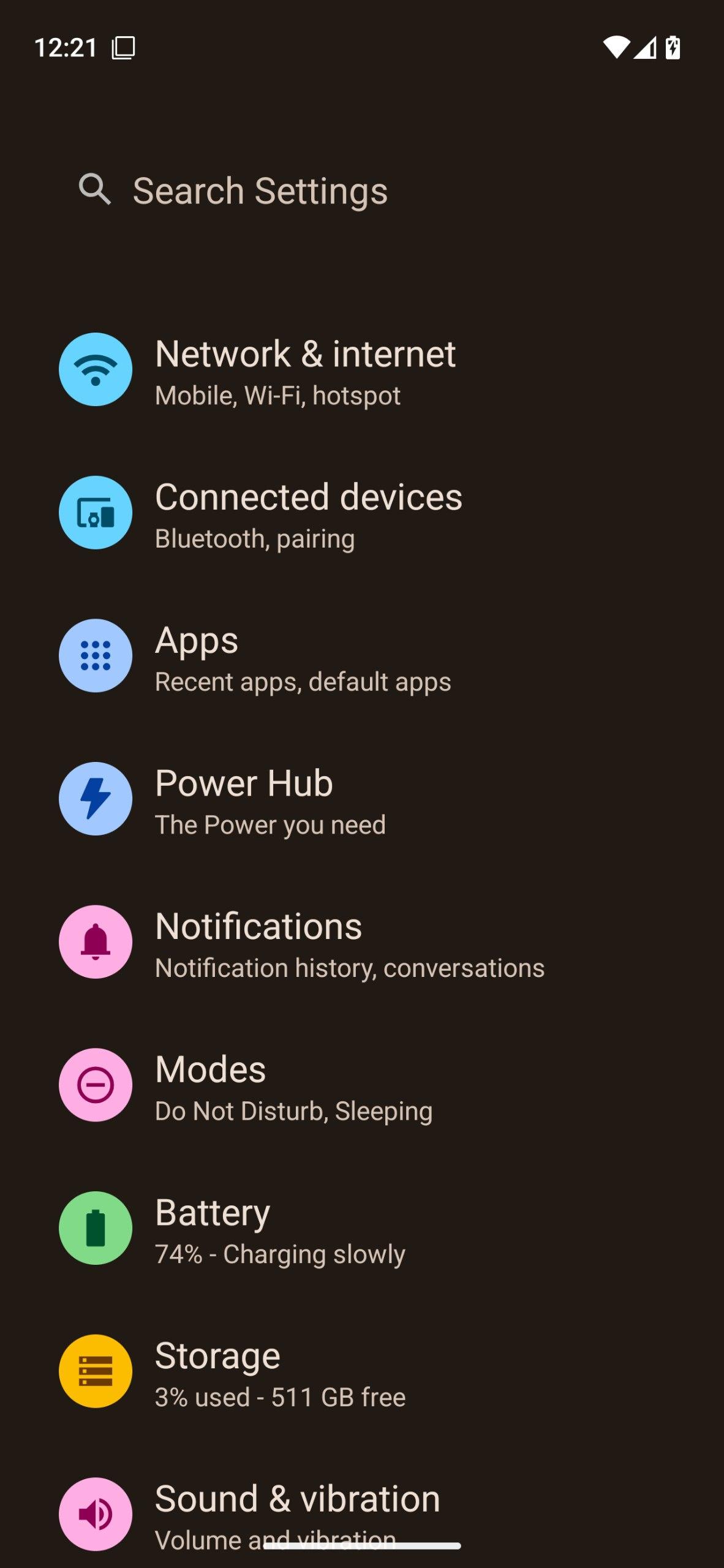Viewport: 724px width, 1568px height.
Task: Check Battery settings
Action: [x=280, y=1229]
